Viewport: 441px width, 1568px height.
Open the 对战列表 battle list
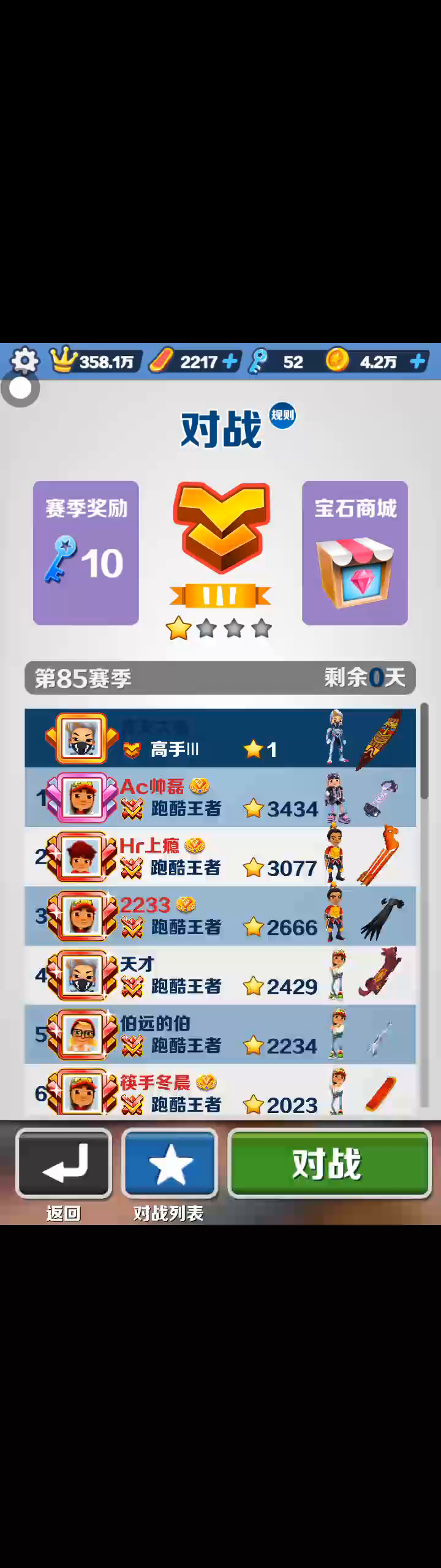[x=170, y=1164]
